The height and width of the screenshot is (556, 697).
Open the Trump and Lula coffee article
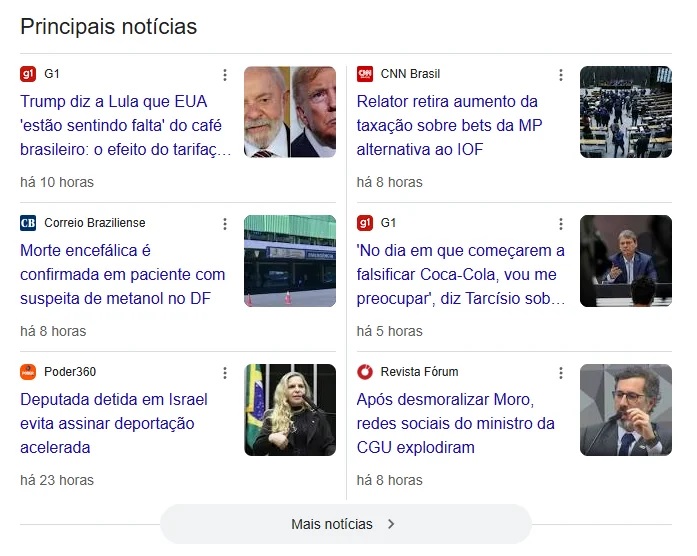tap(125, 126)
